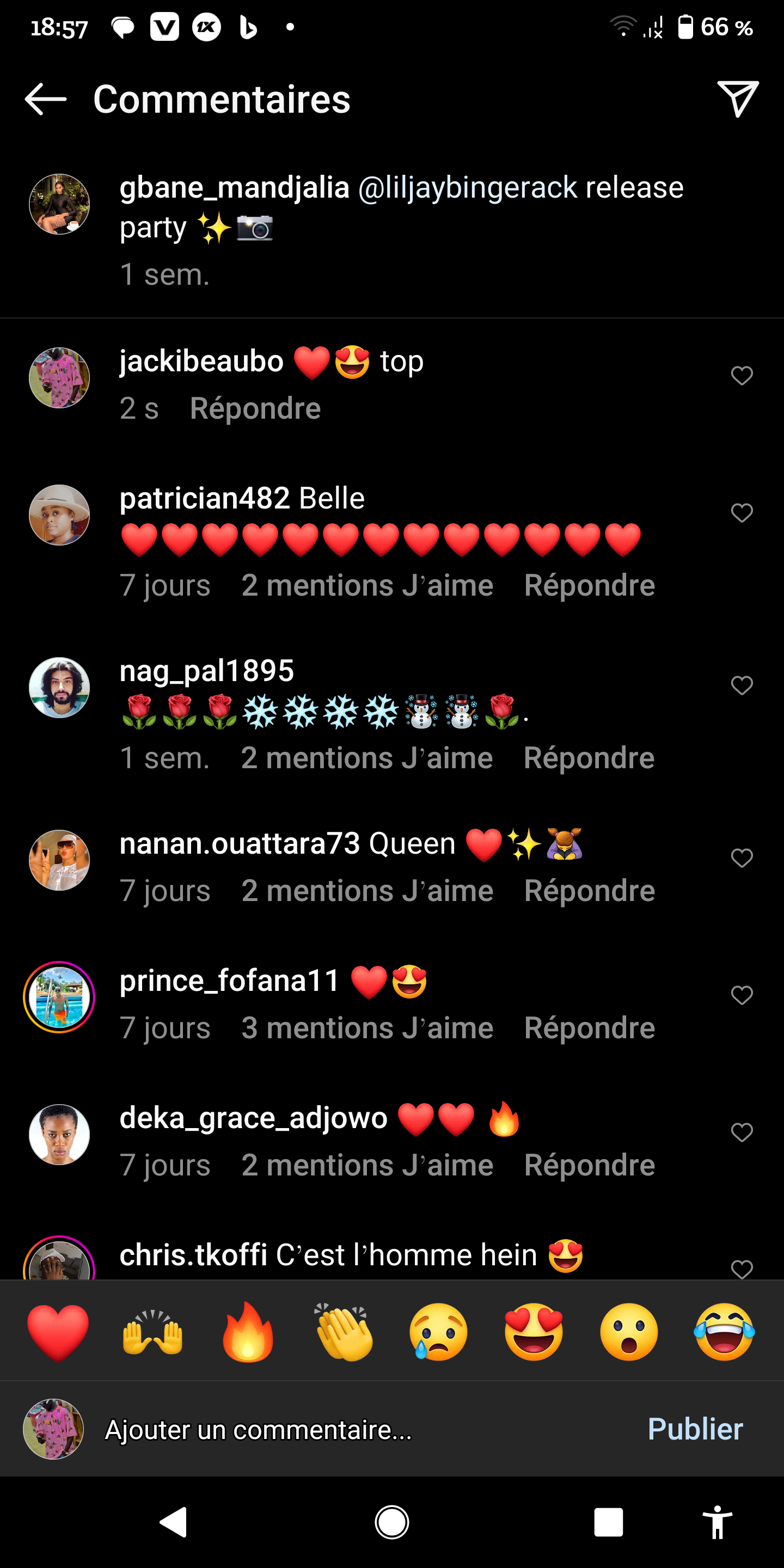
Task: Reply to deka_grace_adjowo's comment
Action: point(589,1166)
